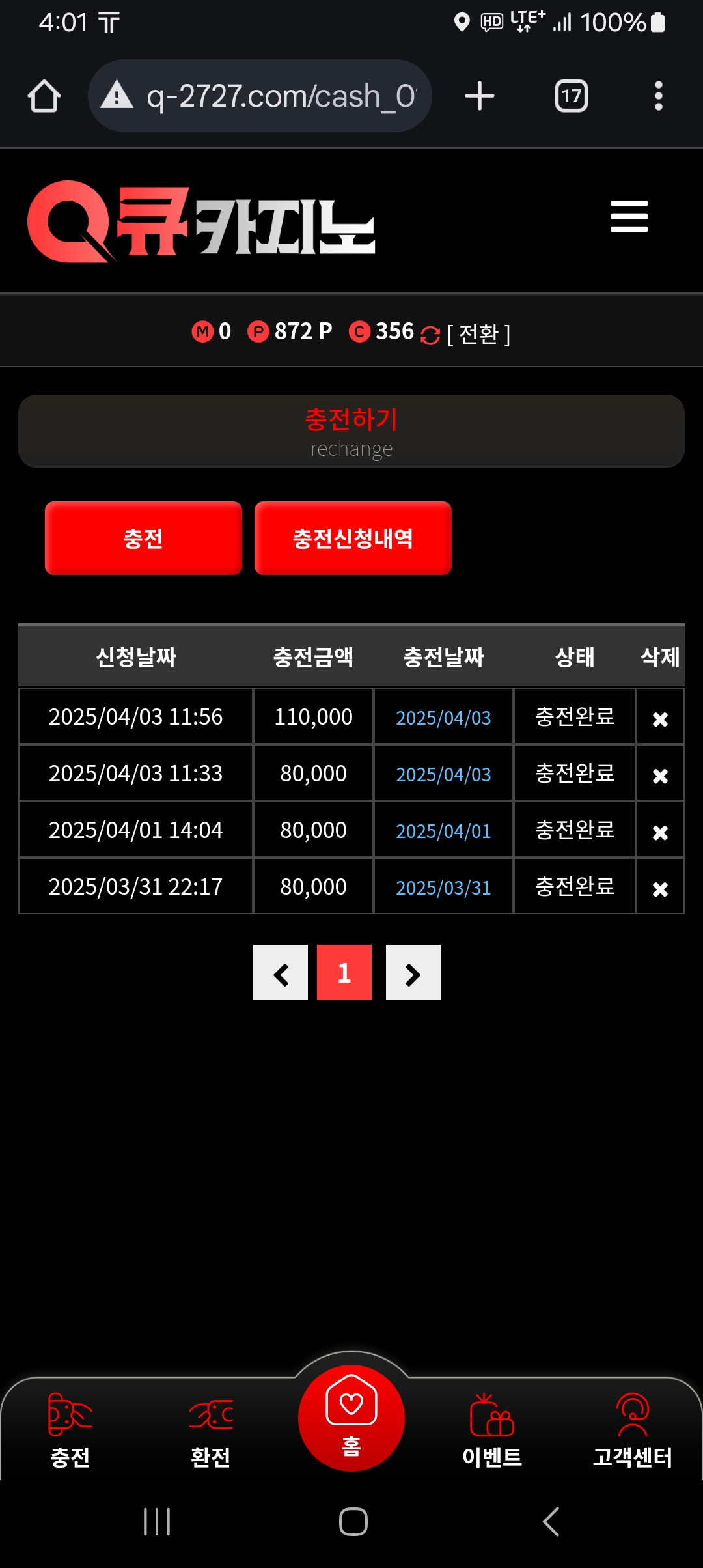Go to the 홈 tab
703x1568 pixels.
(351, 1418)
